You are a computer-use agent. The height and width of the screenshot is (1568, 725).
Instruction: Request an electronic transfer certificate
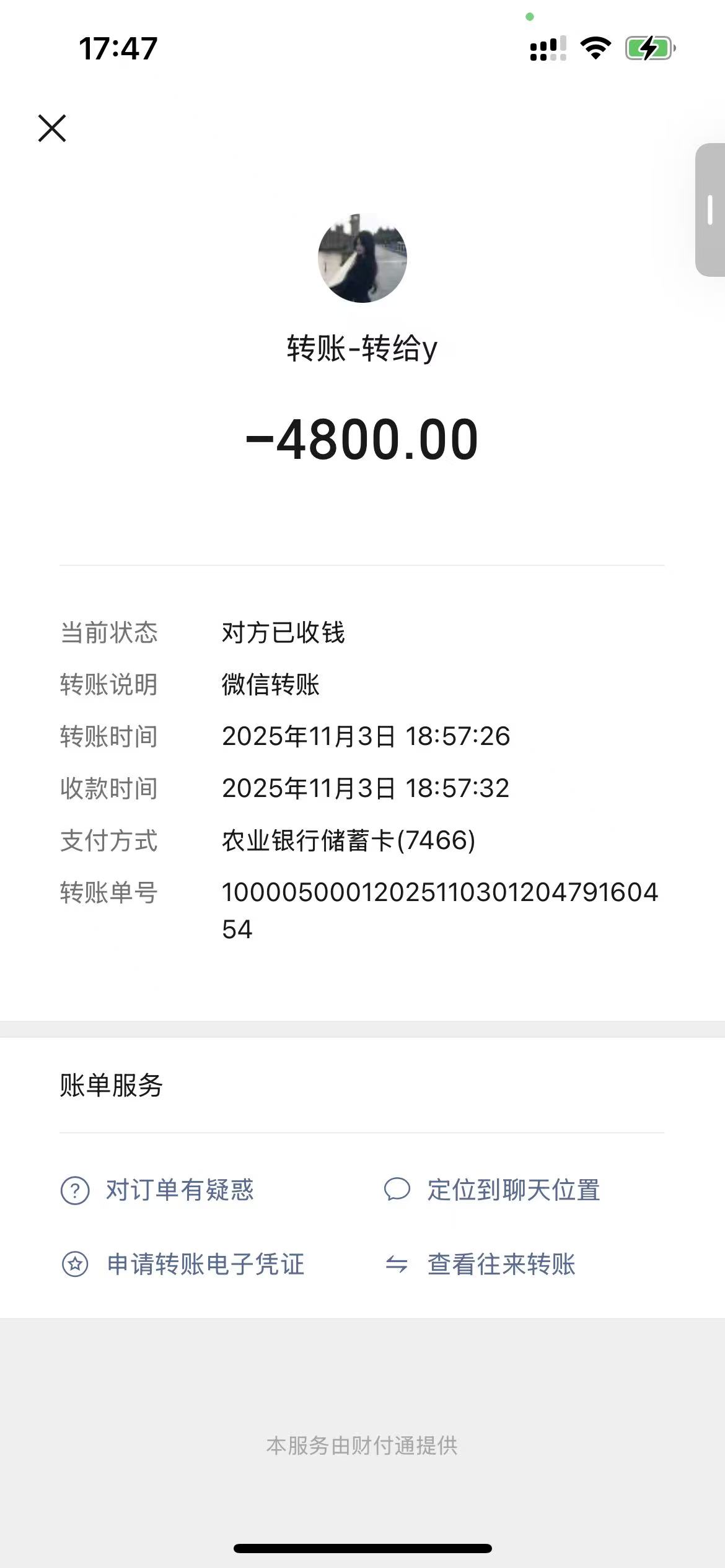tap(204, 1266)
